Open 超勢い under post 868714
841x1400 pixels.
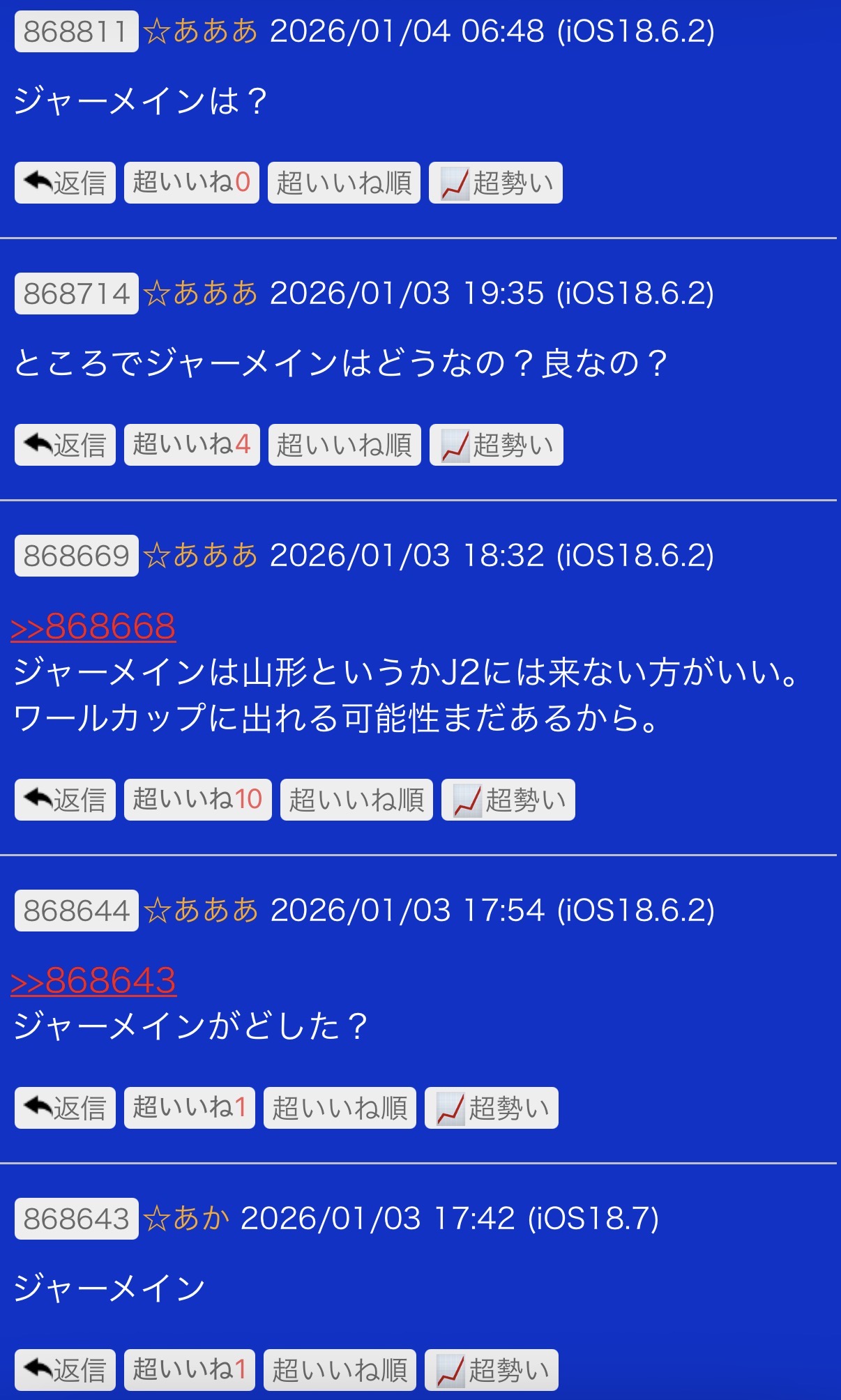click(496, 445)
